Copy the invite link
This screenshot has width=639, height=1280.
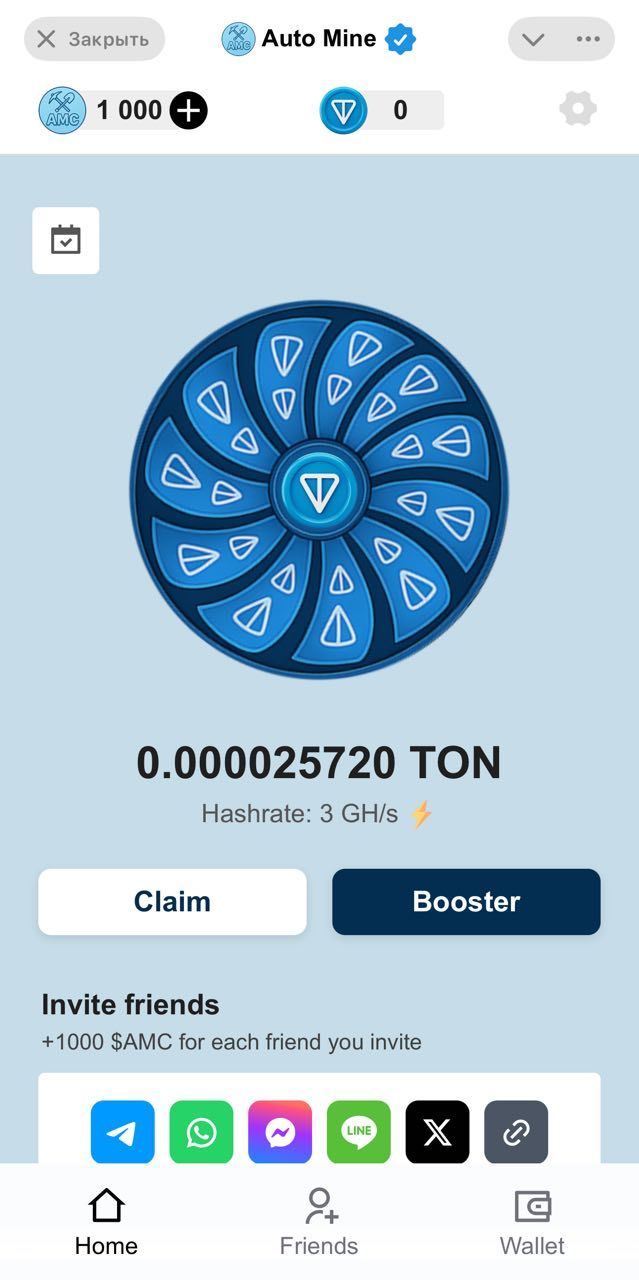click(x=516, y=1132)
